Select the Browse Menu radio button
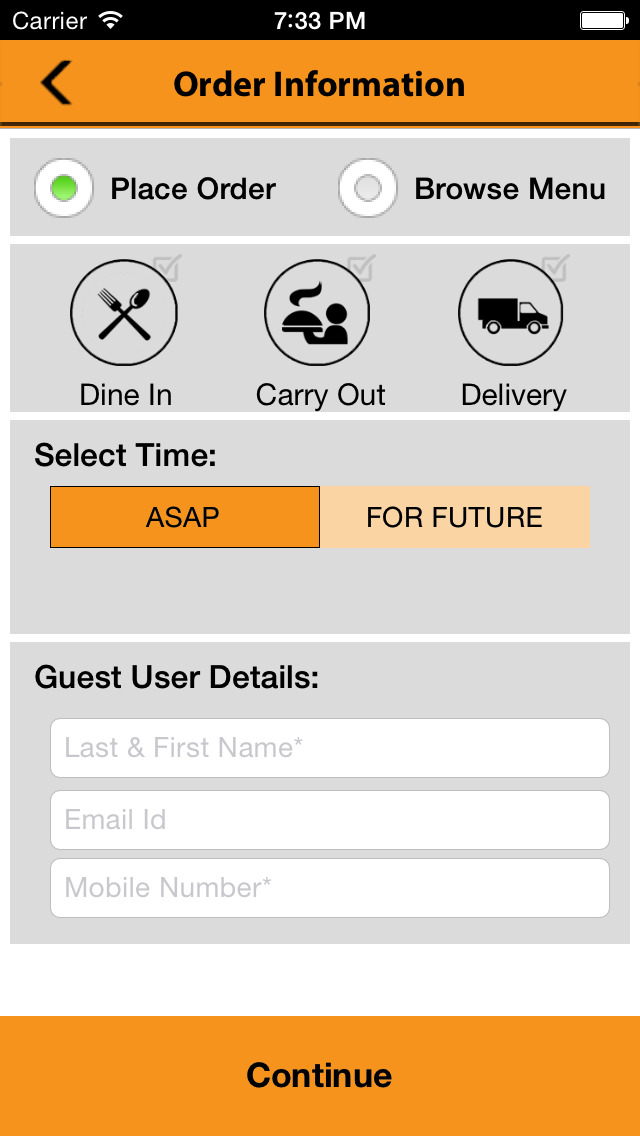Viewport: 640px width, 1136px height. point(367,188)
